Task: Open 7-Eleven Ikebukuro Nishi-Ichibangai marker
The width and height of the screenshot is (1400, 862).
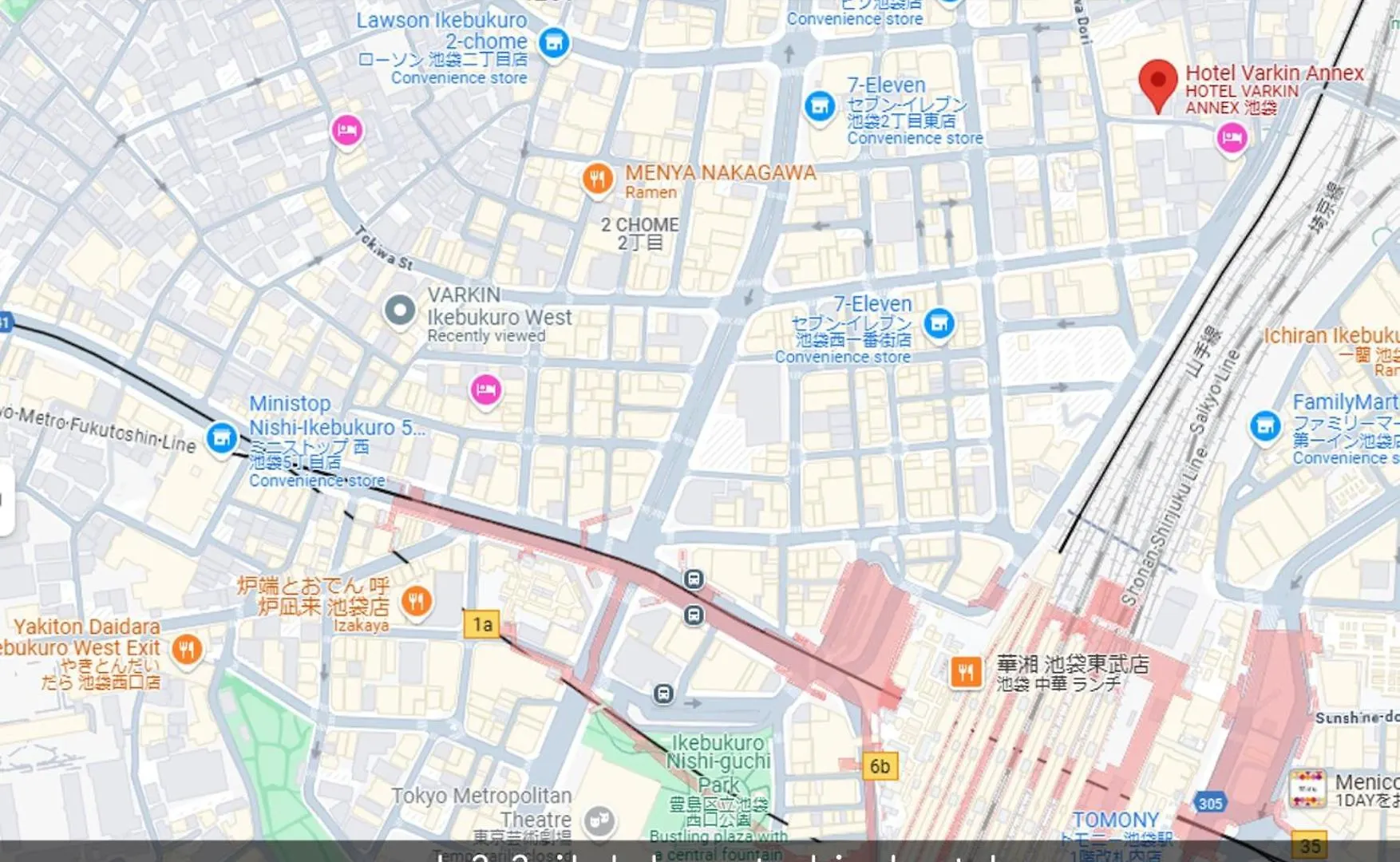Action: pyautogui.click(x=939, y=323)
